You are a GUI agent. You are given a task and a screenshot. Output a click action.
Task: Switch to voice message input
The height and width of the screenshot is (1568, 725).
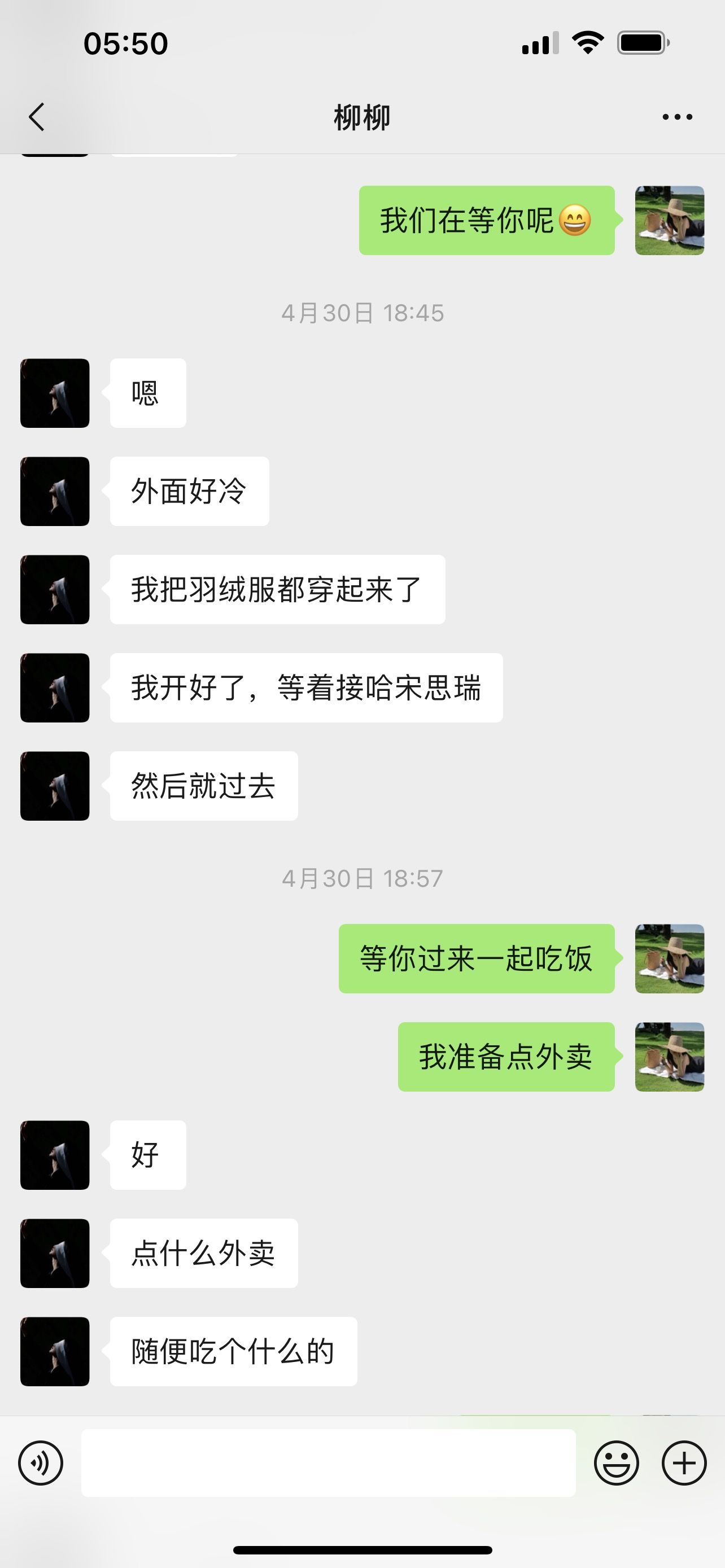[x=41, y=1462]
